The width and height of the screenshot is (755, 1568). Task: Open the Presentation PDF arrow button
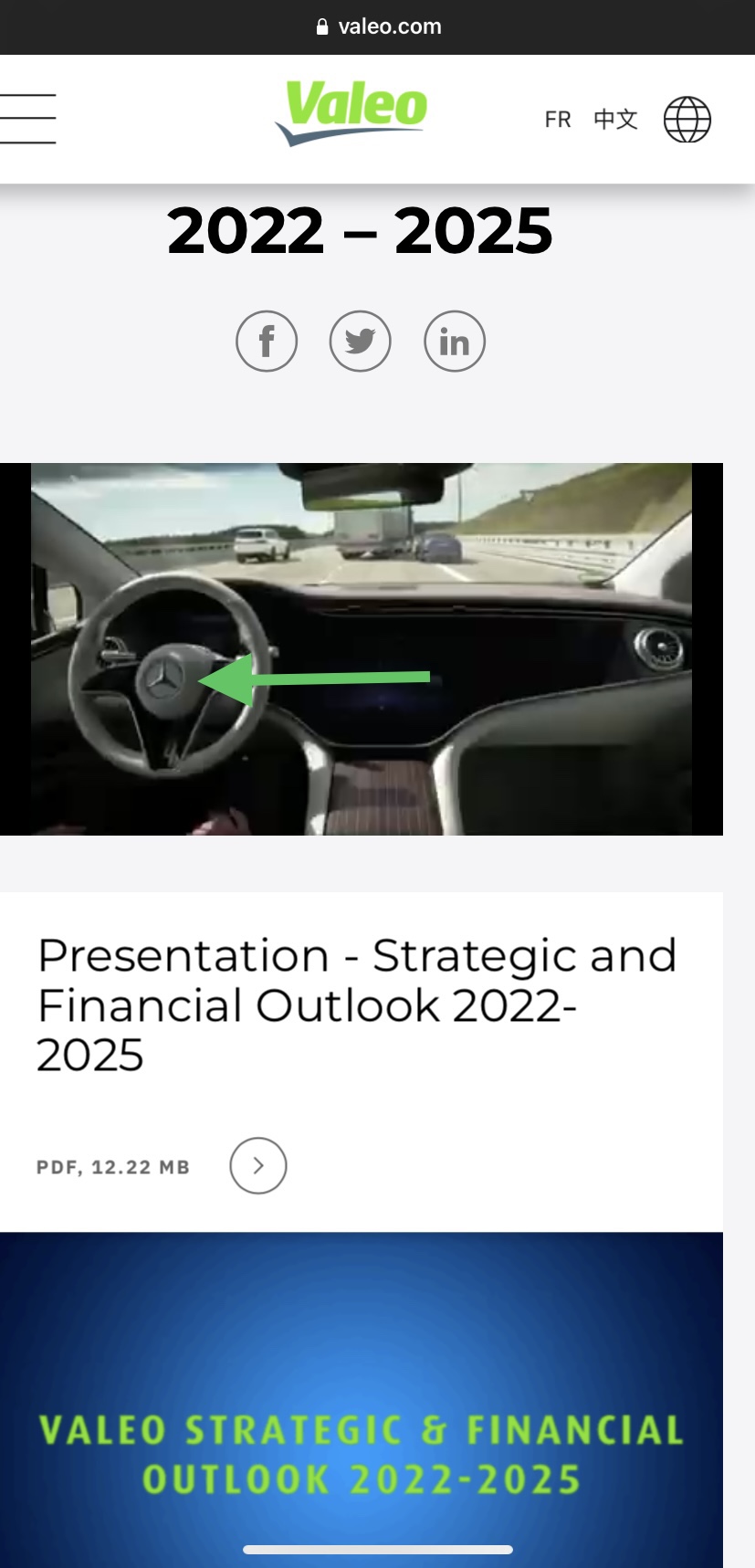pyautogui.click(x=258, y=1165)
